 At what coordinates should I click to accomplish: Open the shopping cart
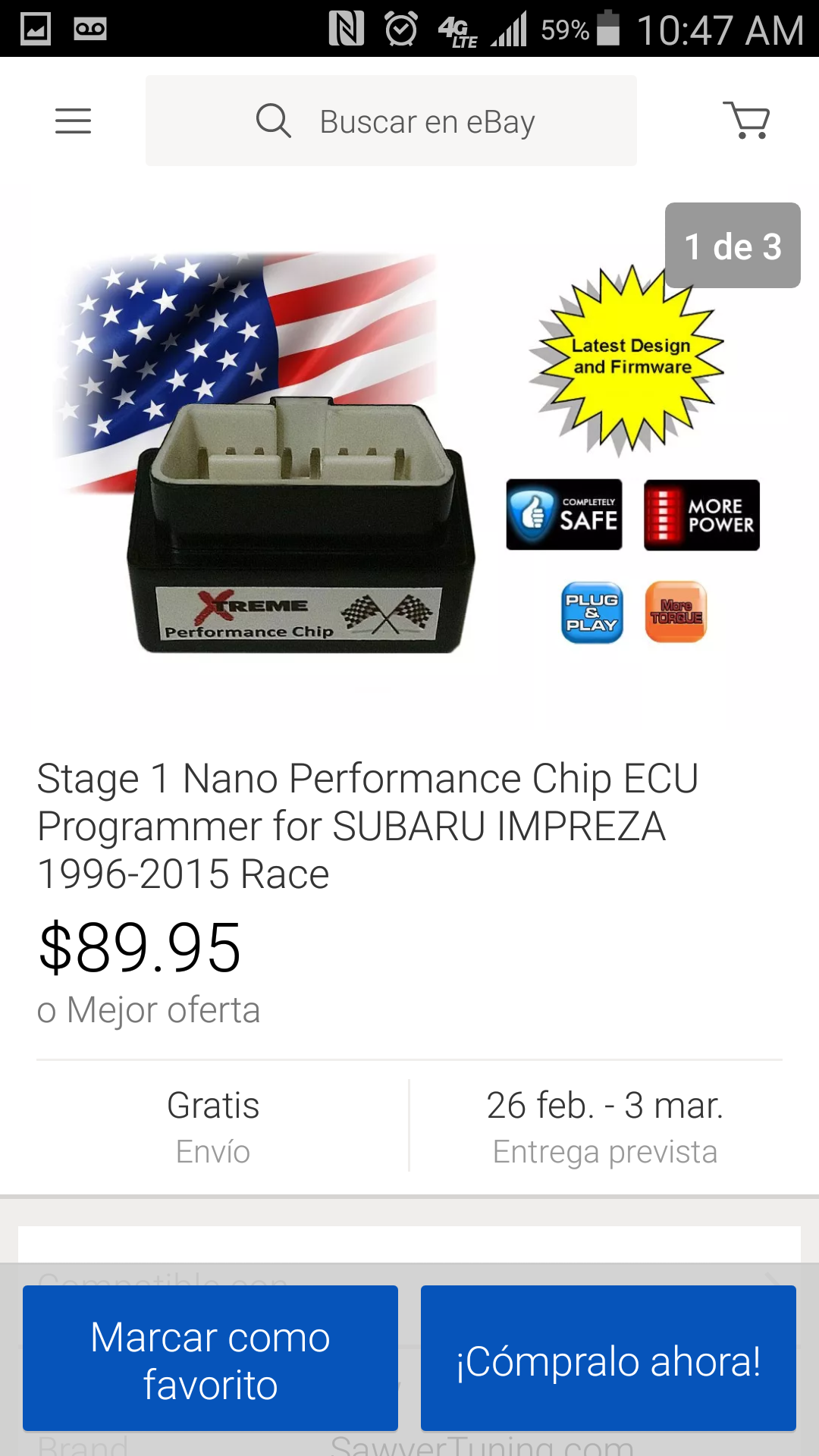[x=747, y=121]
